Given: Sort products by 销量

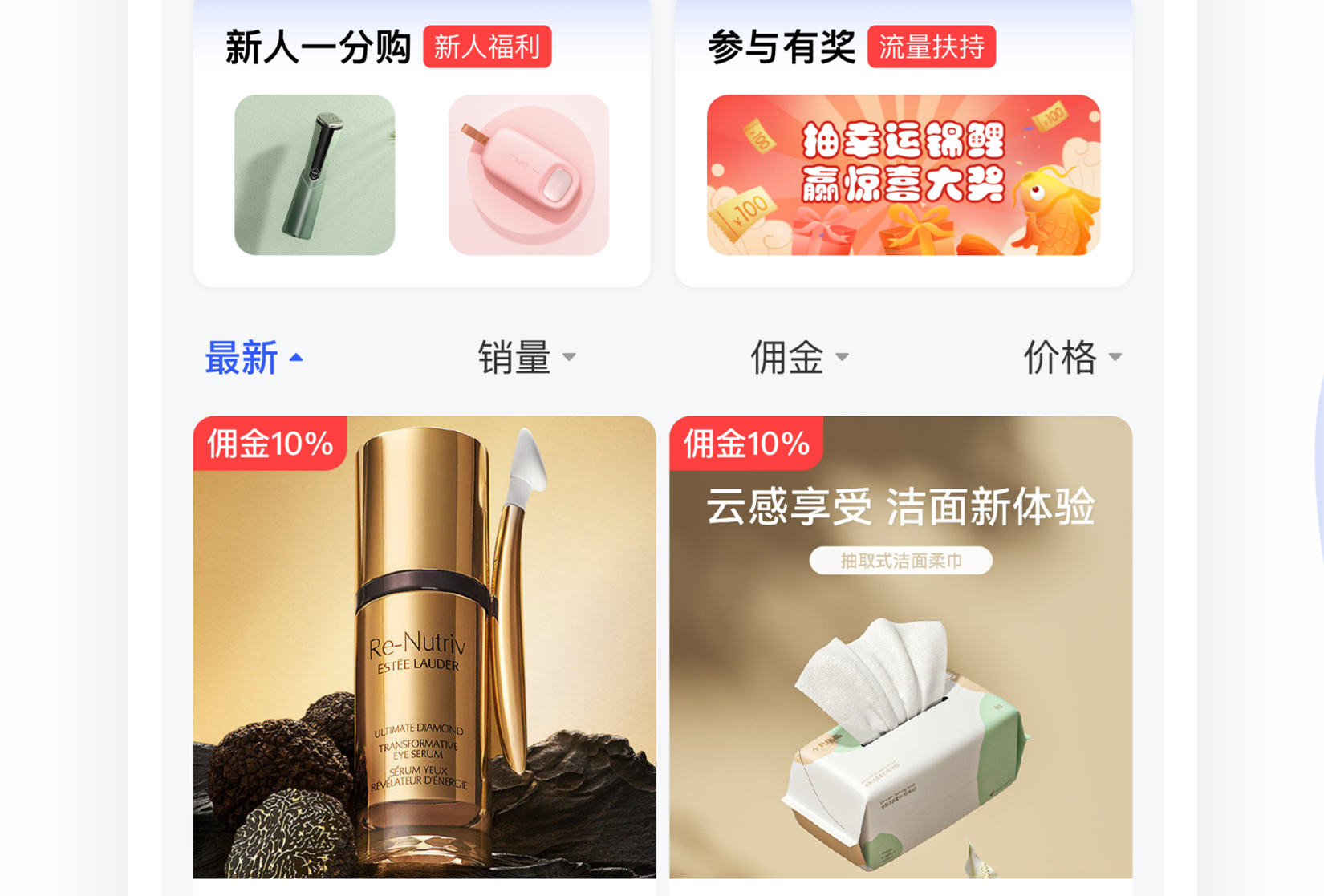Looking at the screenshot, I should tap(526, 358).
